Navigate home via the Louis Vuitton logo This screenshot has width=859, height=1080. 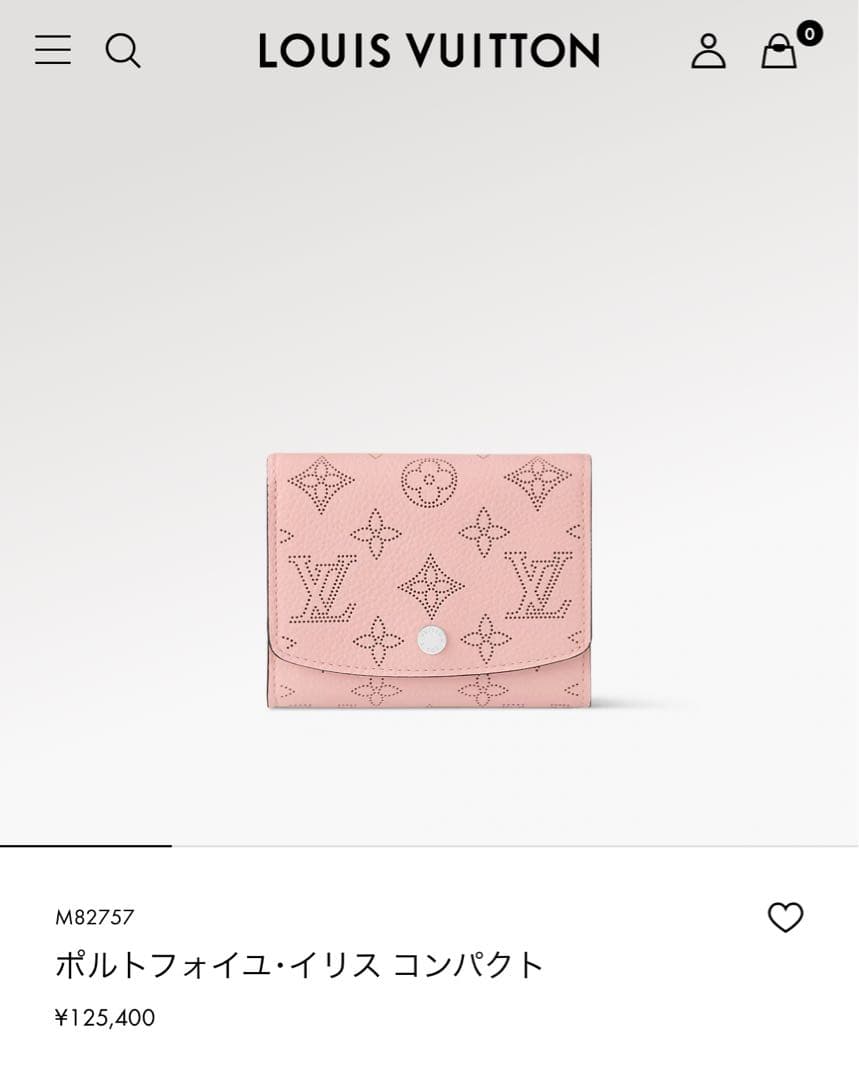click(x=428, y=51)
